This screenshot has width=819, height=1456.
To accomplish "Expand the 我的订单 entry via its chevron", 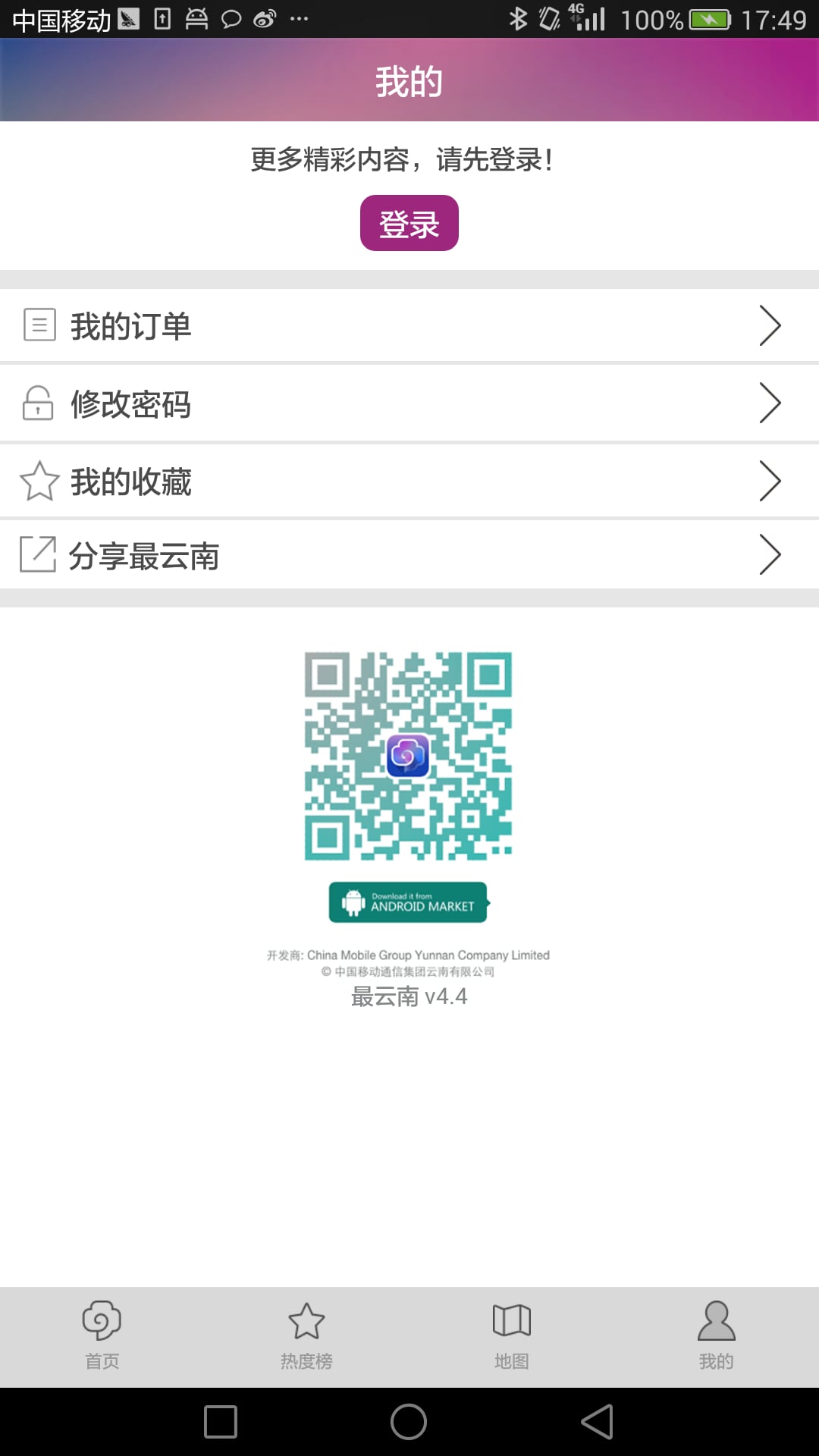I will point(771,325).
